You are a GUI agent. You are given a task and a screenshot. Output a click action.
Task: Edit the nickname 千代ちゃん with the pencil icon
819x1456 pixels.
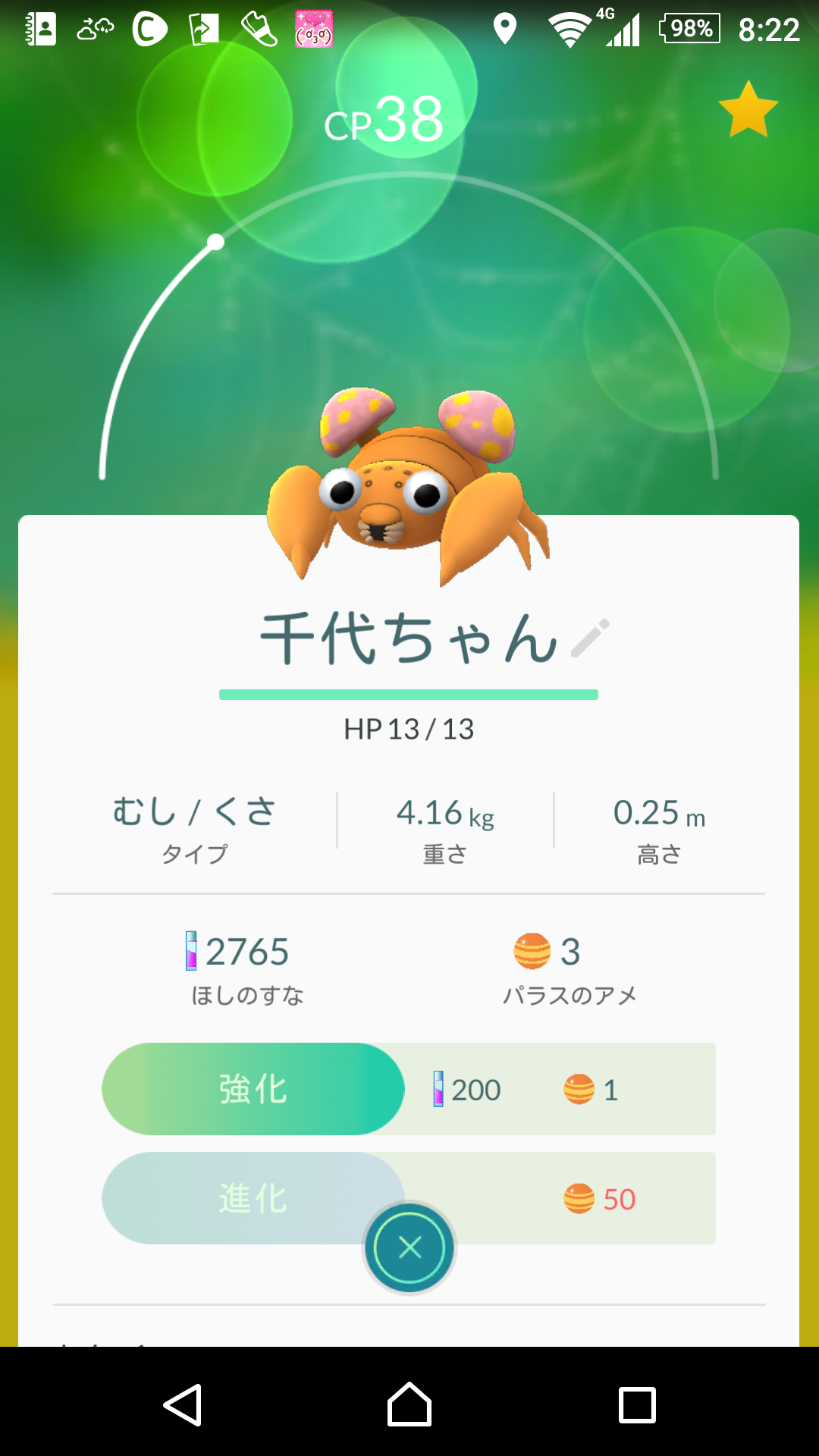tap(590, 638)
